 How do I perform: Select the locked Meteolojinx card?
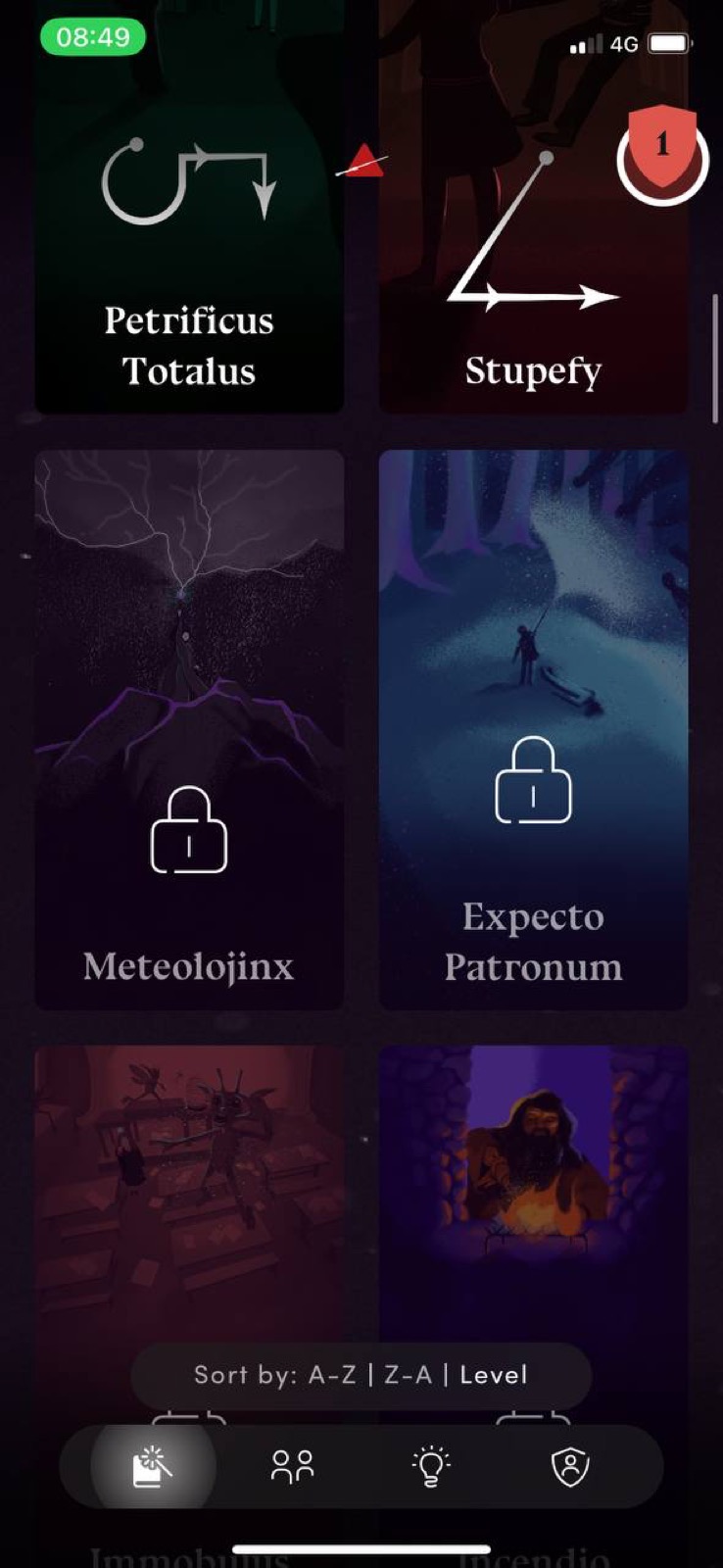189,730
